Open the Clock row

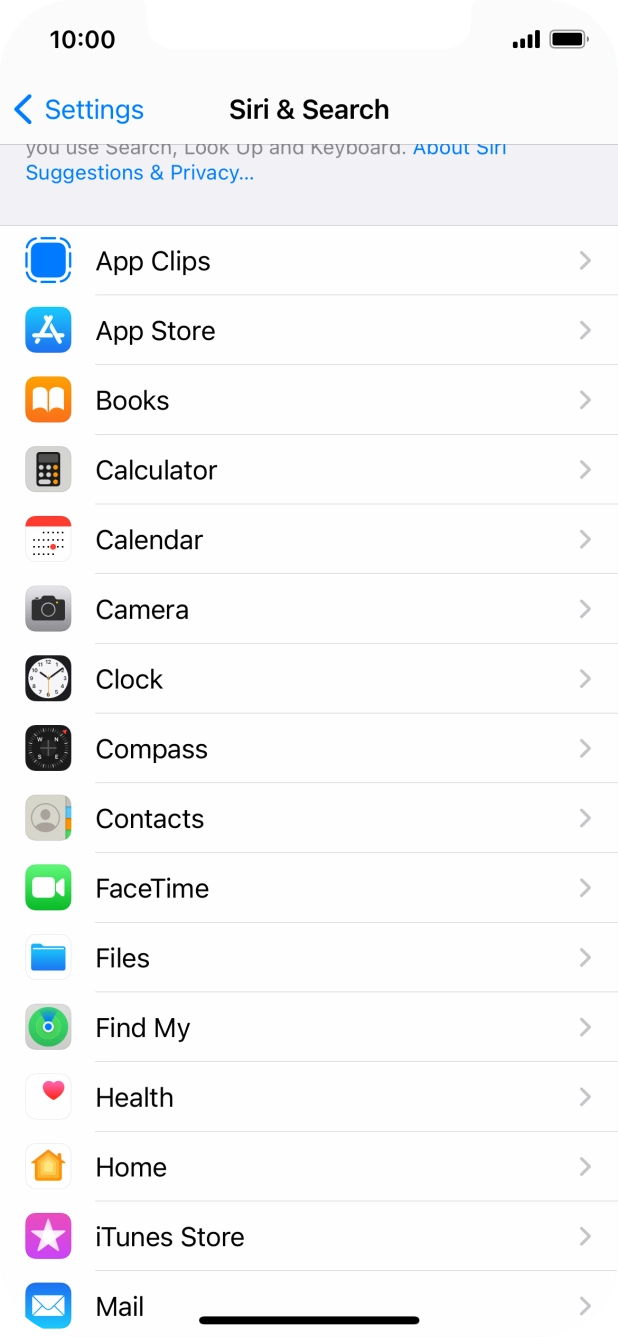click(x=309, y=680)
